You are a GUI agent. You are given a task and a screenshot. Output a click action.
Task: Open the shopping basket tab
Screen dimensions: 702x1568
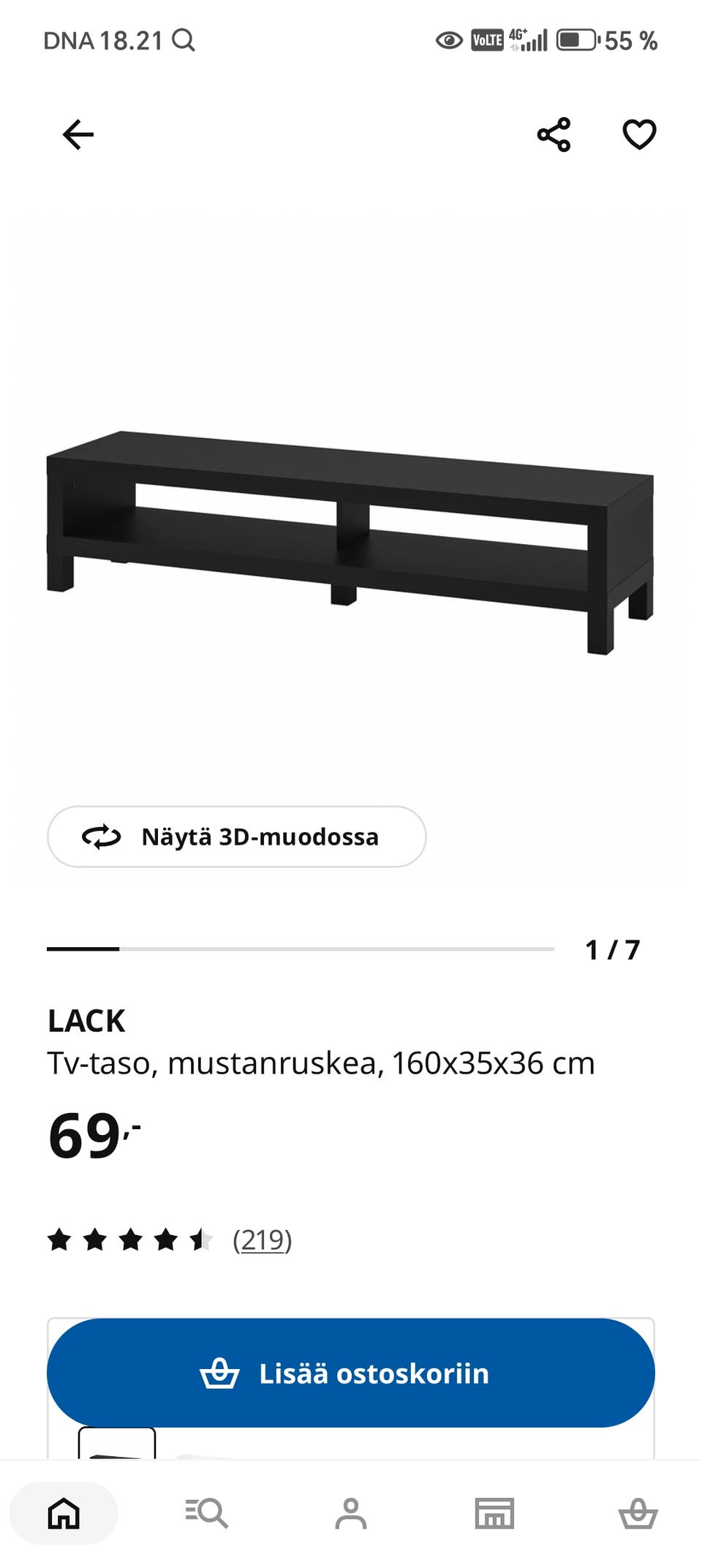click(x=638, y=1513)
